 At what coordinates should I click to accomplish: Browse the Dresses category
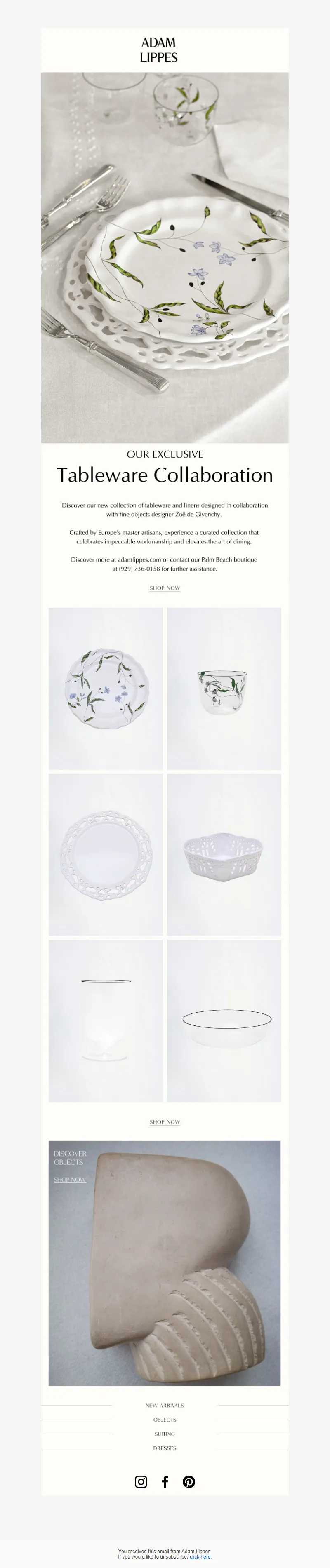pyautogui.click(x=165, y=1448)
